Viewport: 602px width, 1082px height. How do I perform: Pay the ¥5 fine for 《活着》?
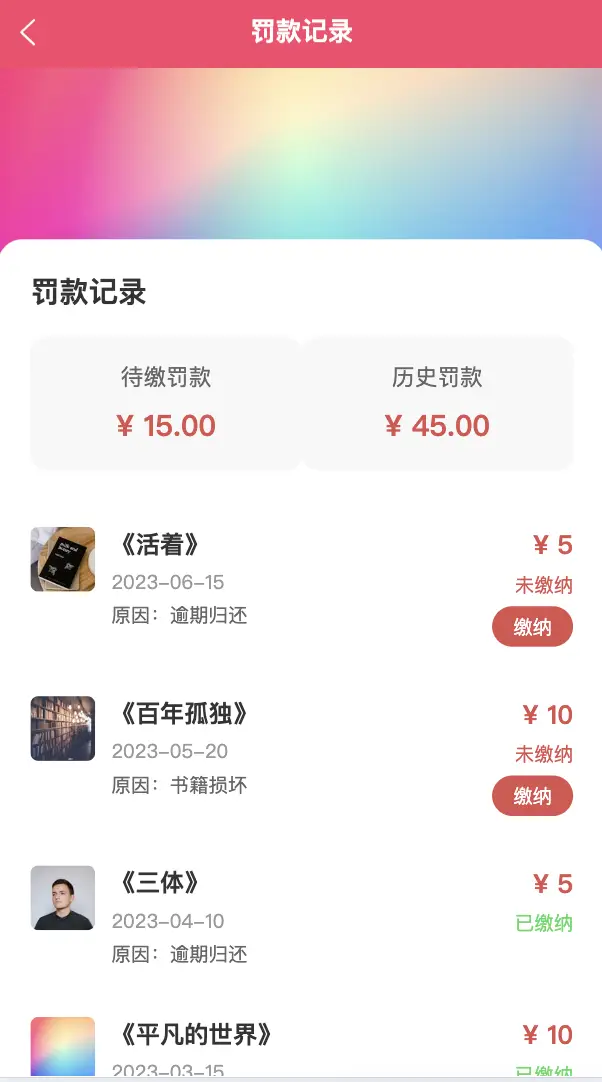pyautogui.click(x=532, y=628)
